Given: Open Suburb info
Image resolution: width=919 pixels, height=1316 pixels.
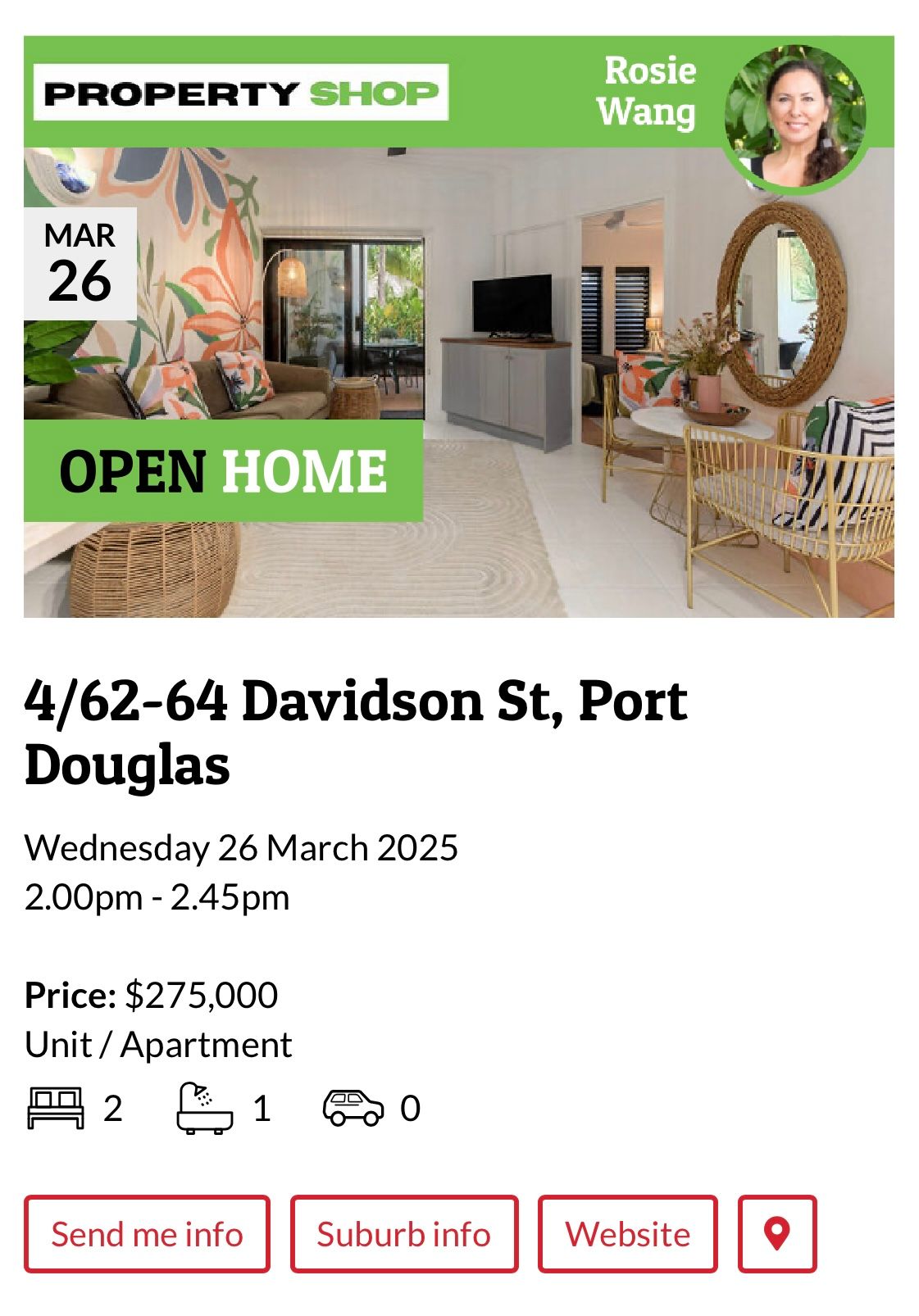Looking at the screenshot, I should pyautogui.click(x=403, y=1233).
